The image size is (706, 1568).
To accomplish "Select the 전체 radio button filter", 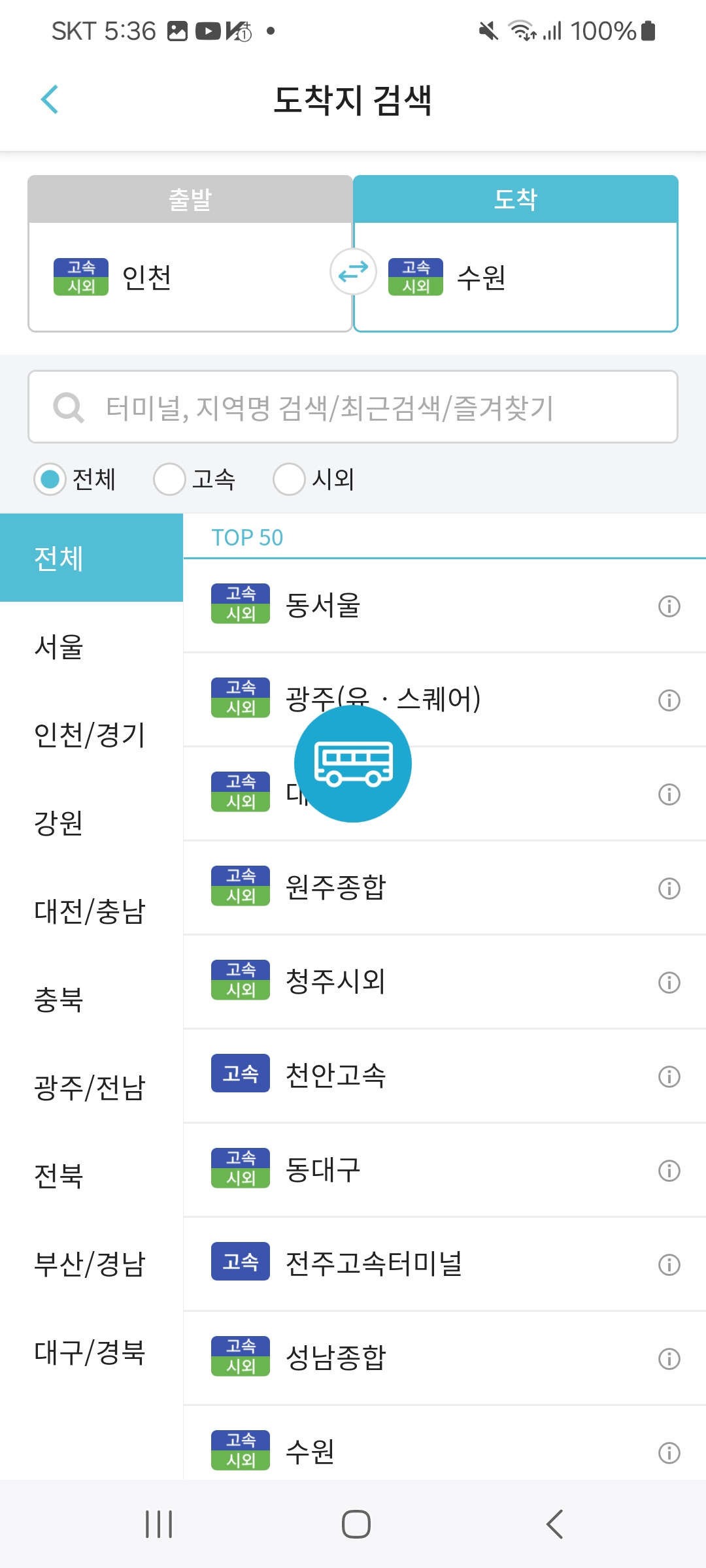I will [50, 480].
